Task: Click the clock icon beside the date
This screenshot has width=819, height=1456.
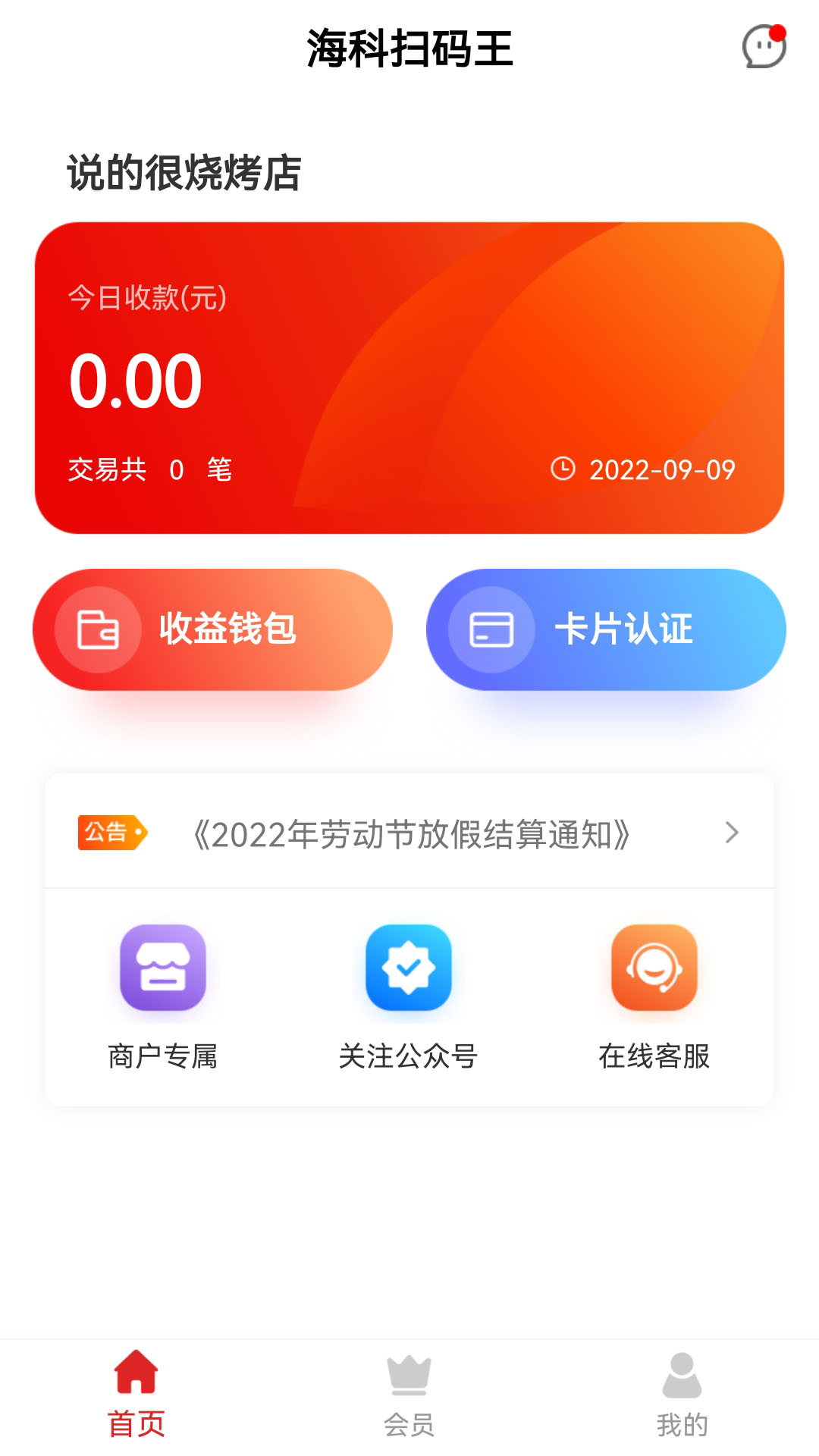Action: coord(562,469)
